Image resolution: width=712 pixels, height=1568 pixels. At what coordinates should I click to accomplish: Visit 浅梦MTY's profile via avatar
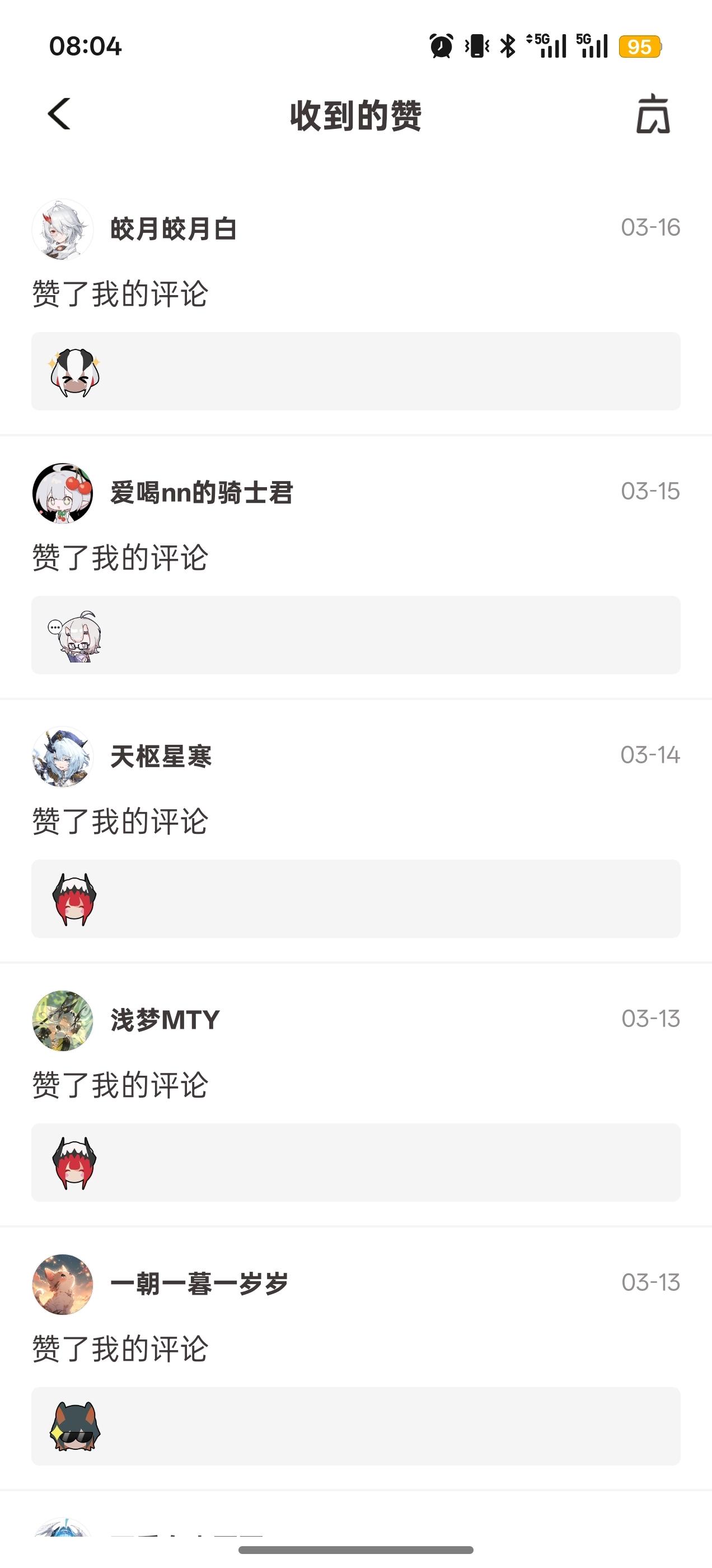(x=63, y=1020)
